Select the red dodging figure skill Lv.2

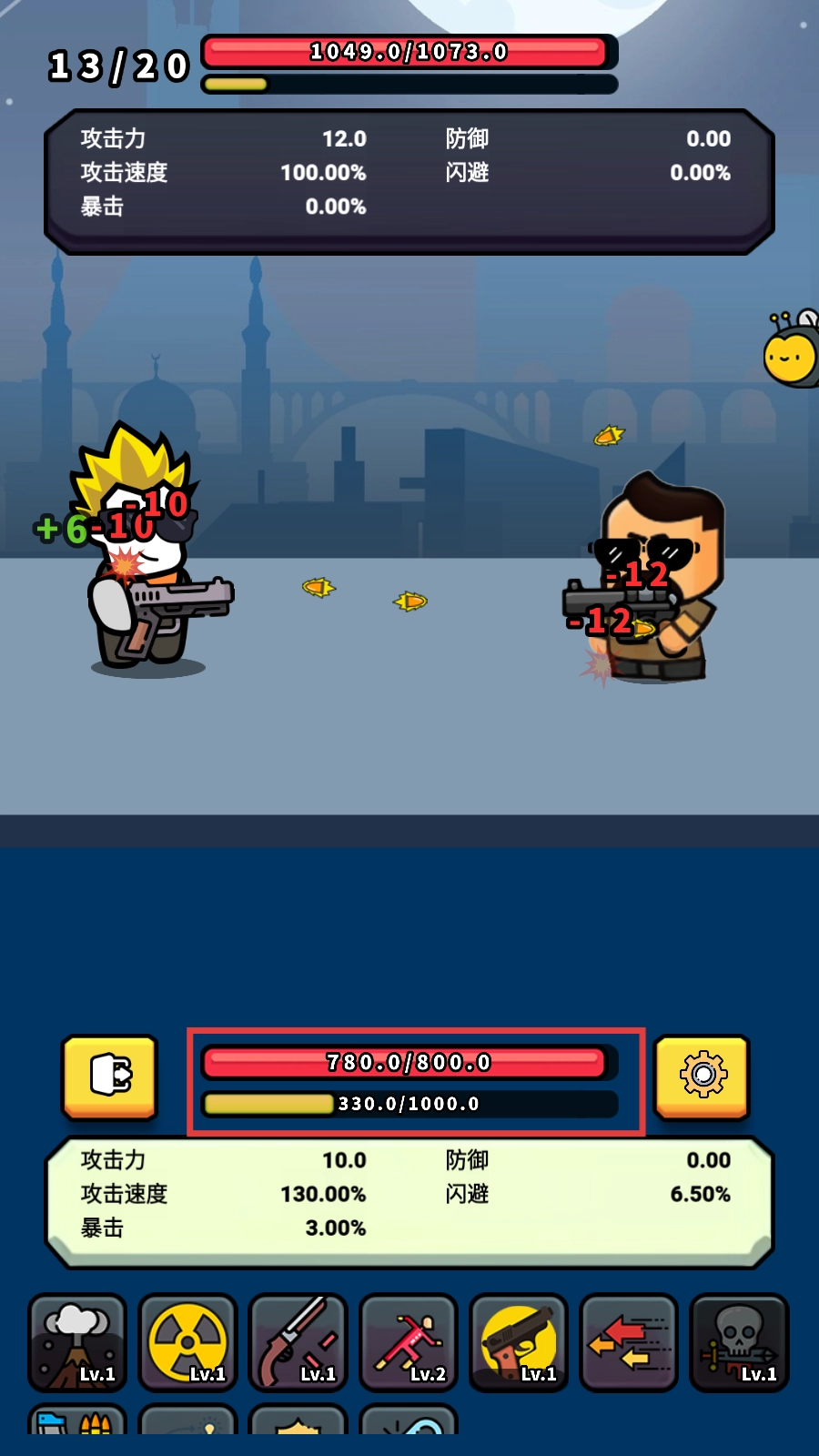point(408,1342)
